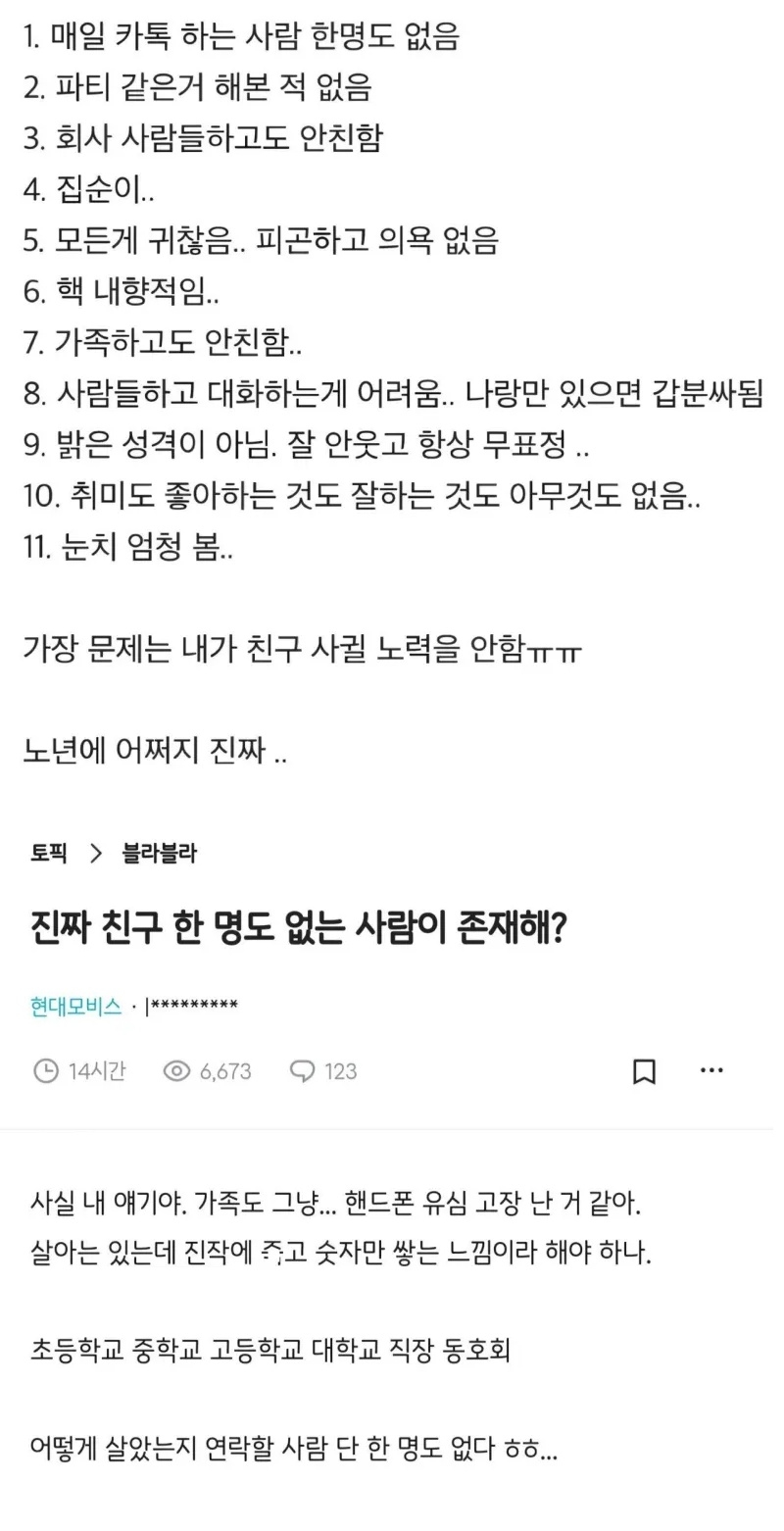
Task: Open the 블라블라 topic channel
Action: (x=160, y=854)
